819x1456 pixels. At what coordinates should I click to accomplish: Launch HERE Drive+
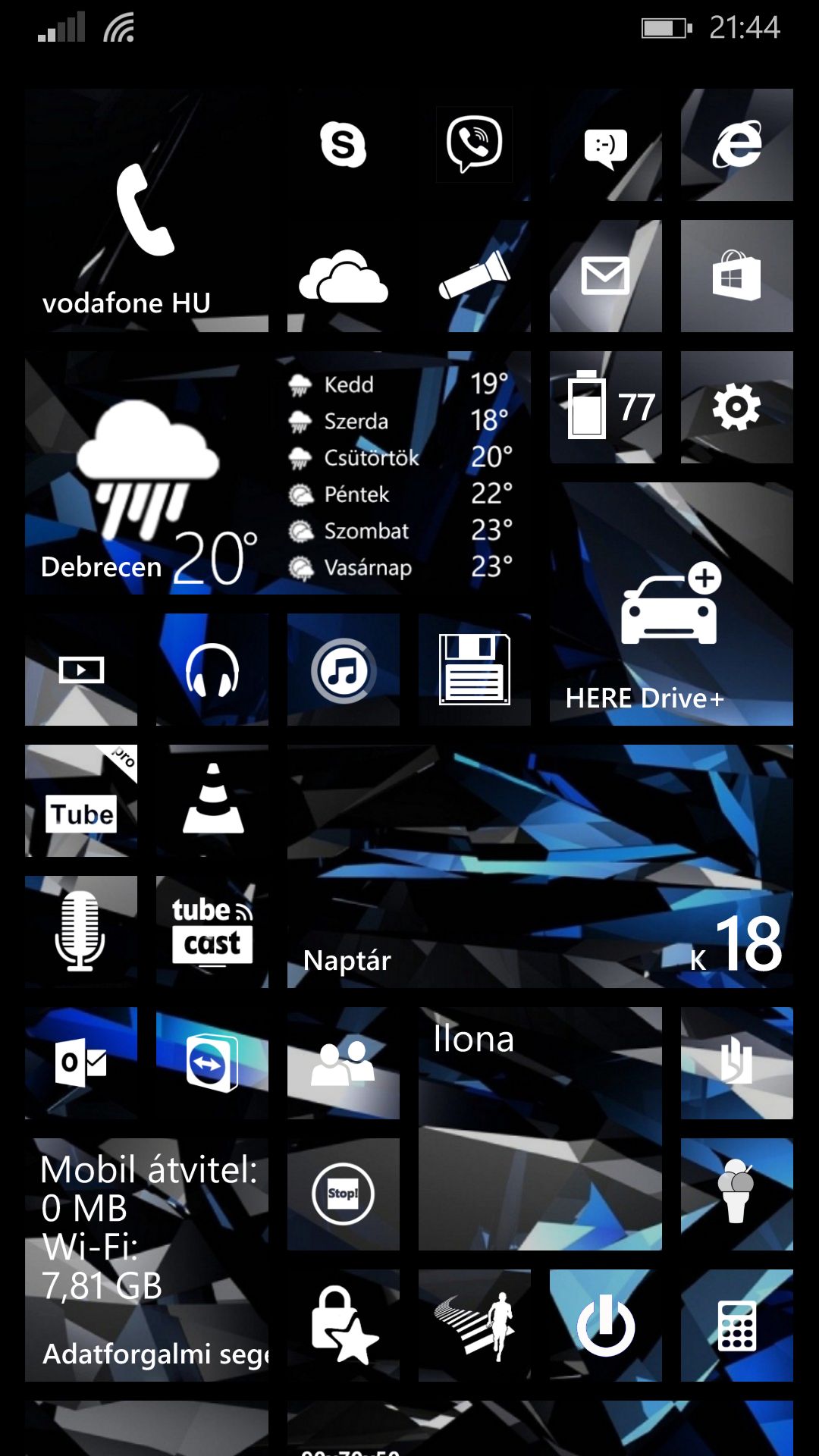point(671,604)
